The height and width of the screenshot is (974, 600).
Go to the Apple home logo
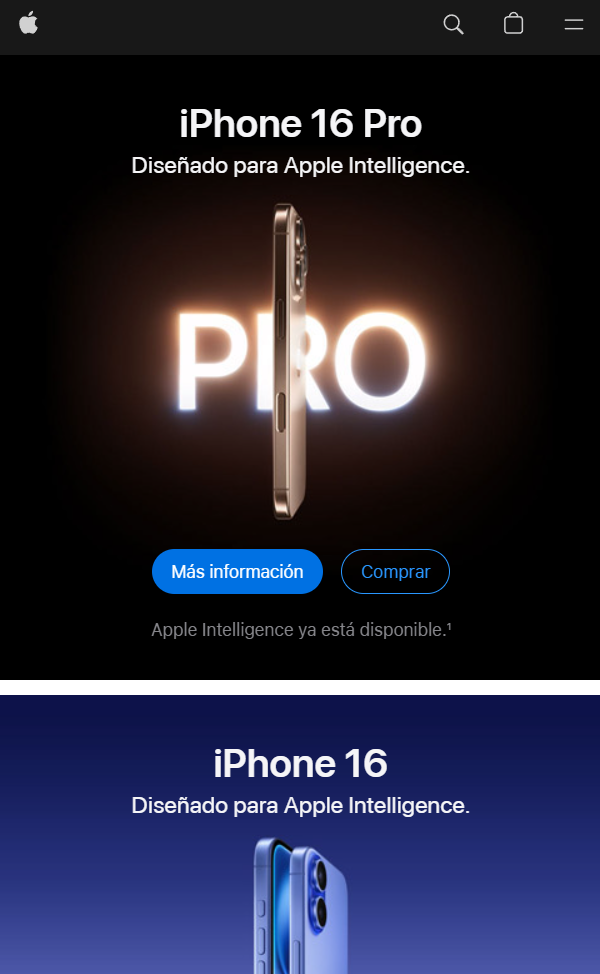[28, 23]
